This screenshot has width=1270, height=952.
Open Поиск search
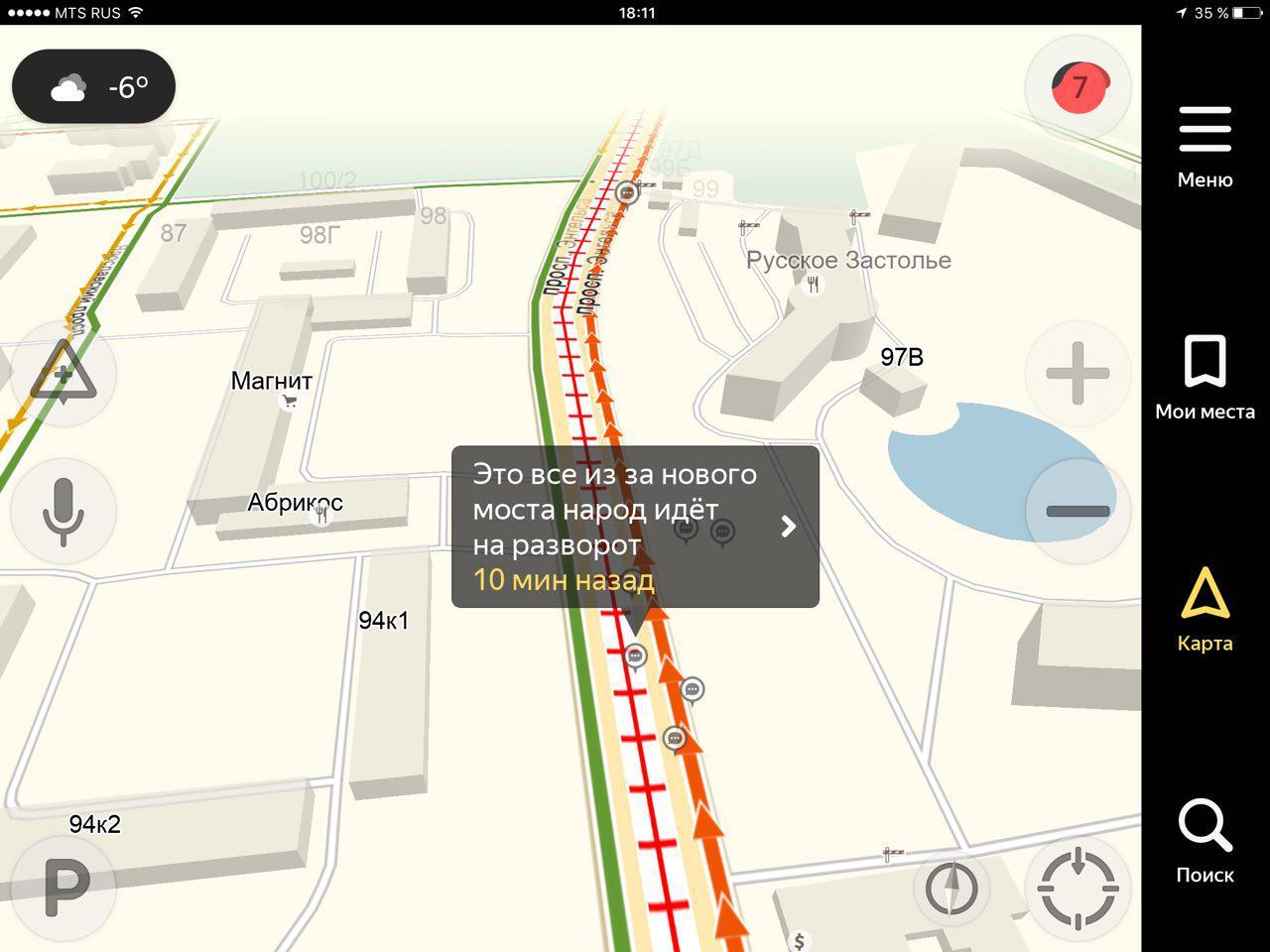(1205, 841)
